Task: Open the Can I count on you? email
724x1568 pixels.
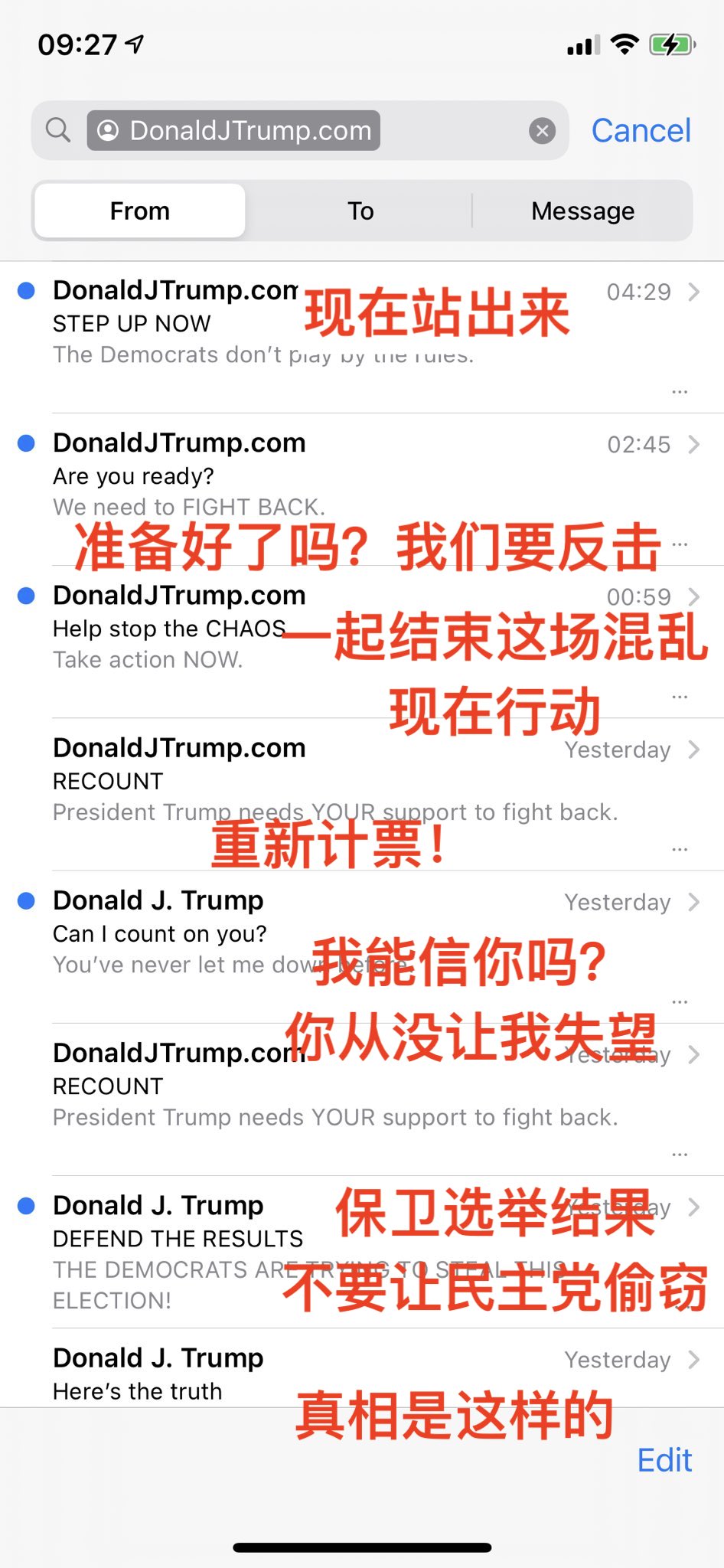Action: point(362,947)
